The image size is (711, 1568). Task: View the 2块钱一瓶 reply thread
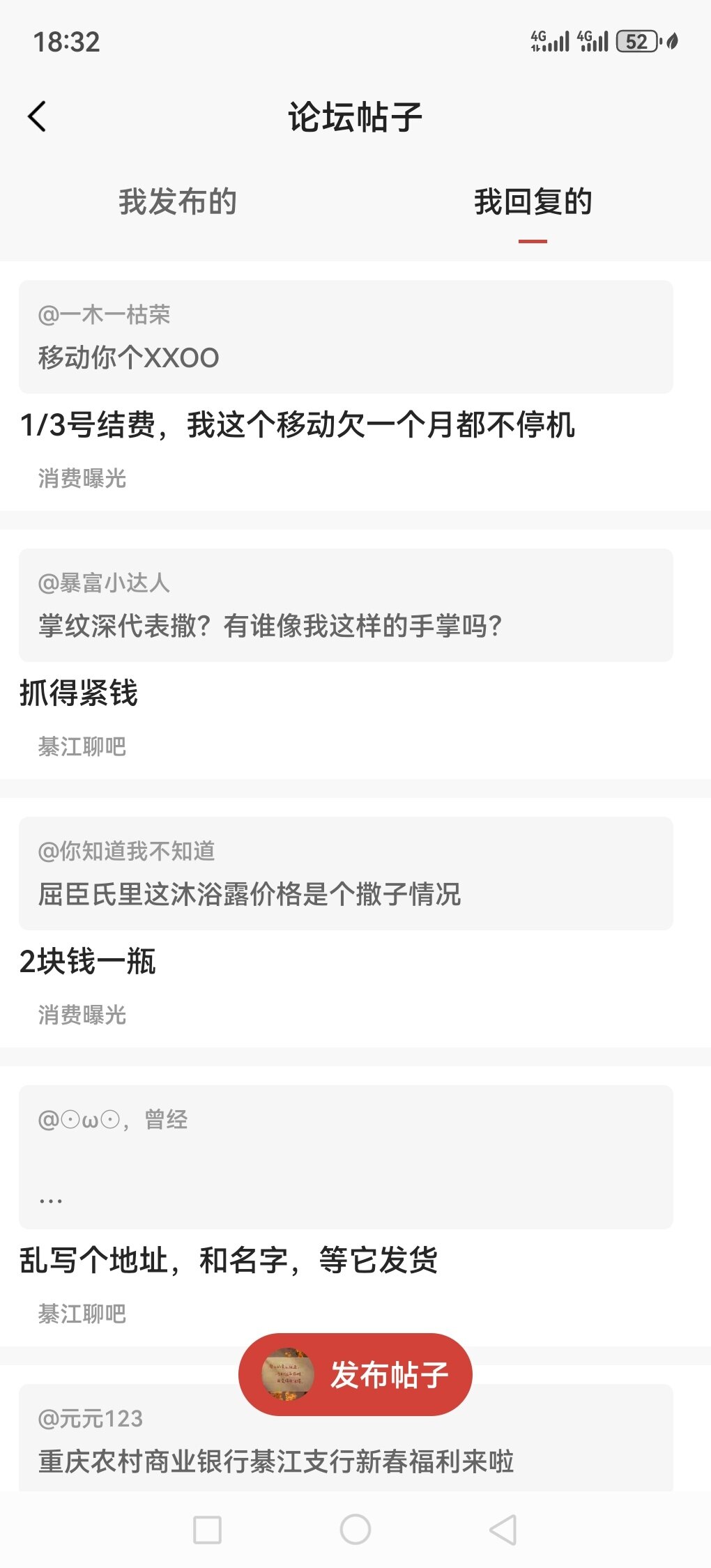[88, 961]
